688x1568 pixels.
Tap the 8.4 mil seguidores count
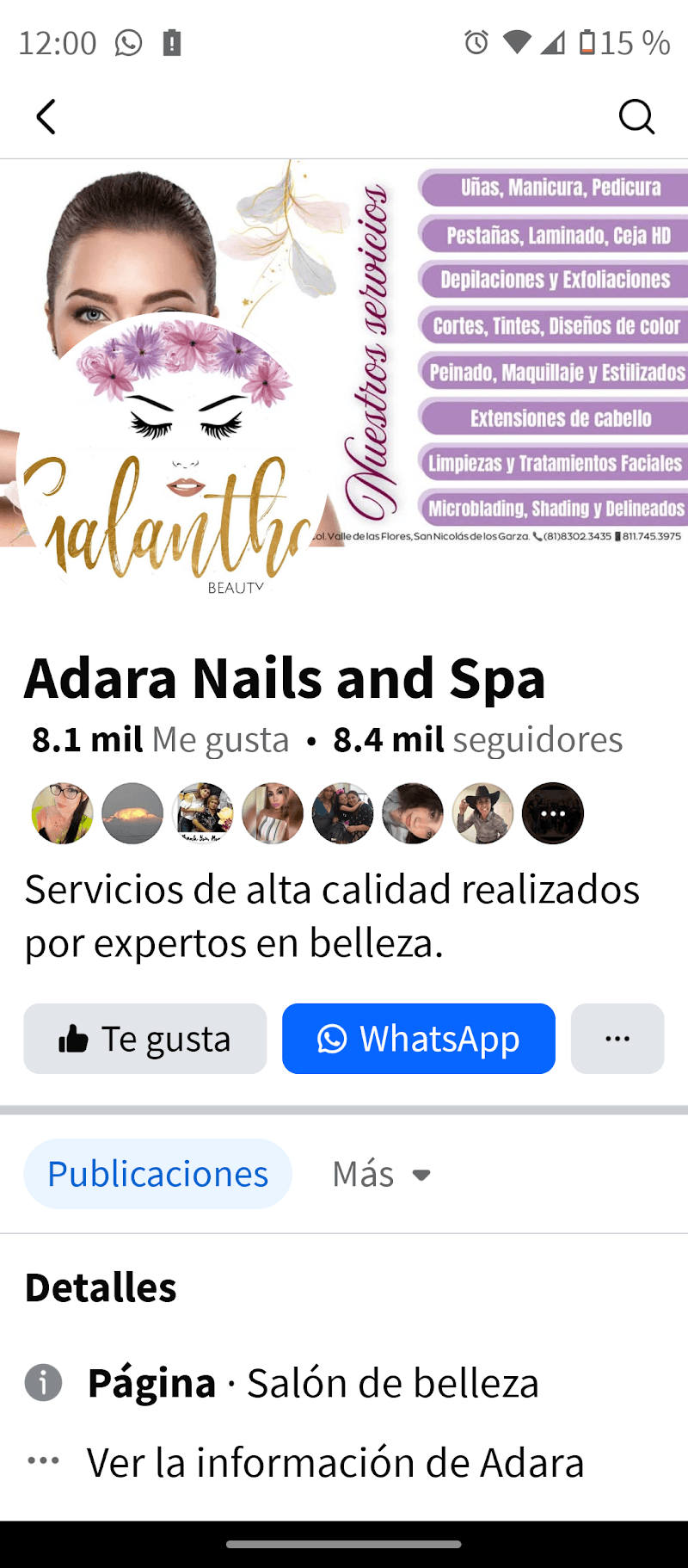click(x=477, y=738)
